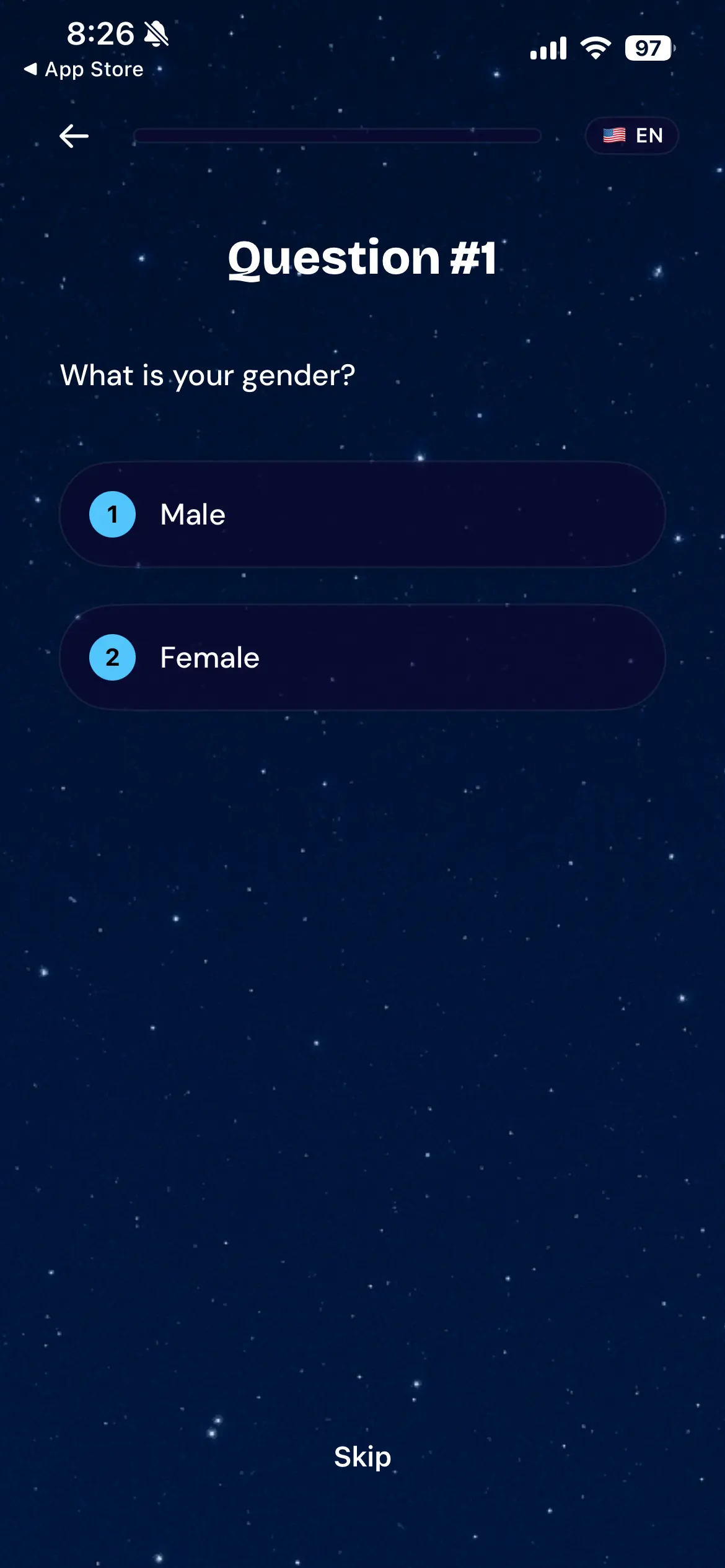
Task: Open the EN language selector
Action: click(631, 136)
